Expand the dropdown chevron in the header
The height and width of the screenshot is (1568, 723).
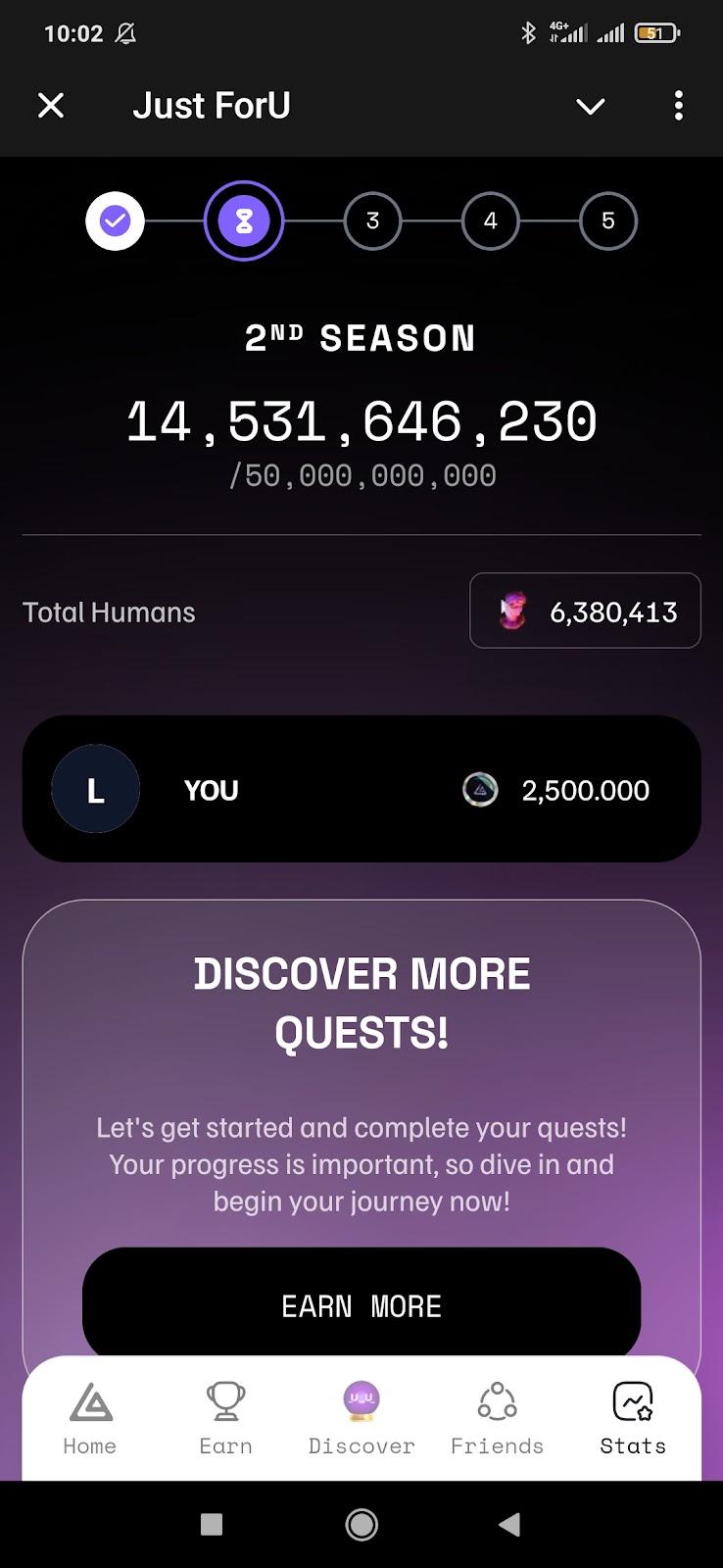coord(590,106)
